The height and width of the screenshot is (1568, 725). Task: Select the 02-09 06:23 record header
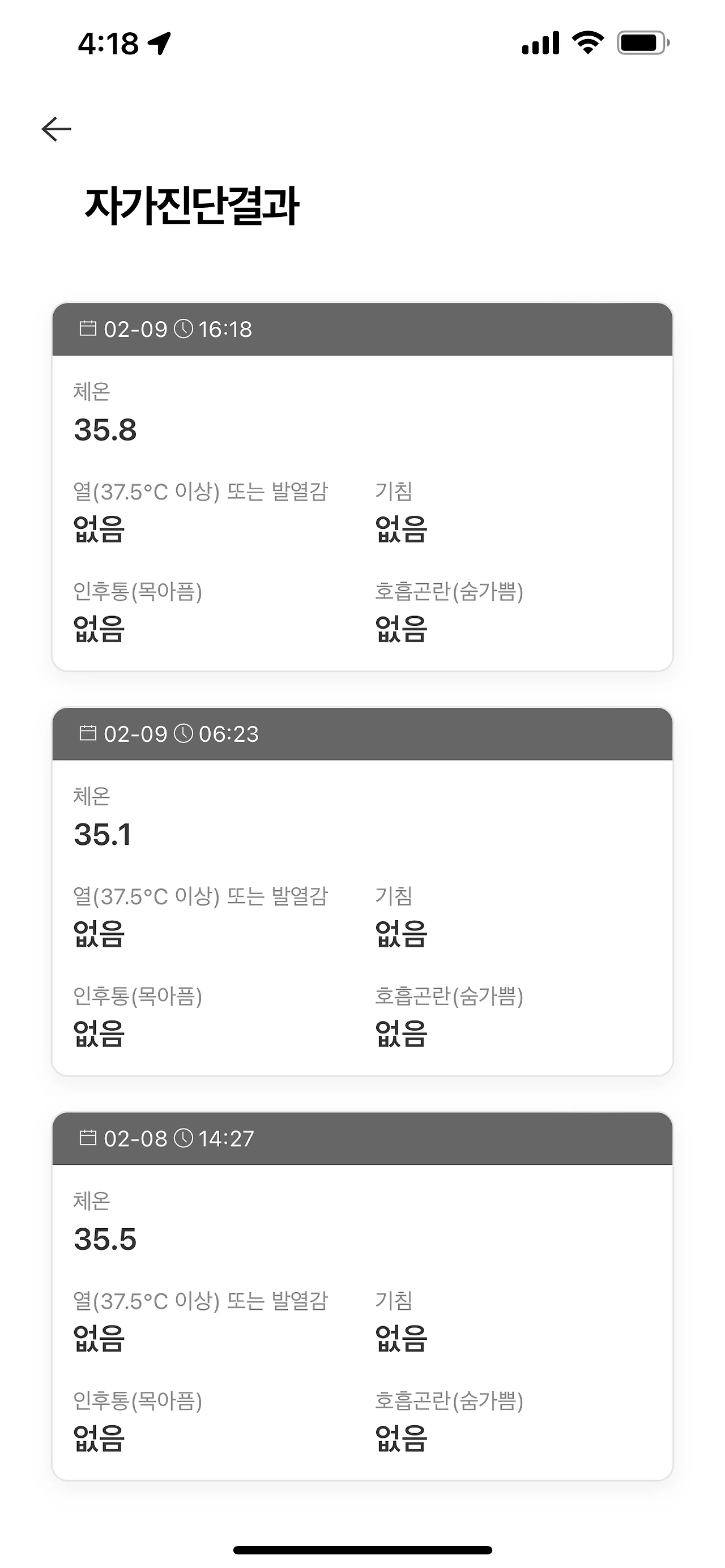tap(362, 734)
